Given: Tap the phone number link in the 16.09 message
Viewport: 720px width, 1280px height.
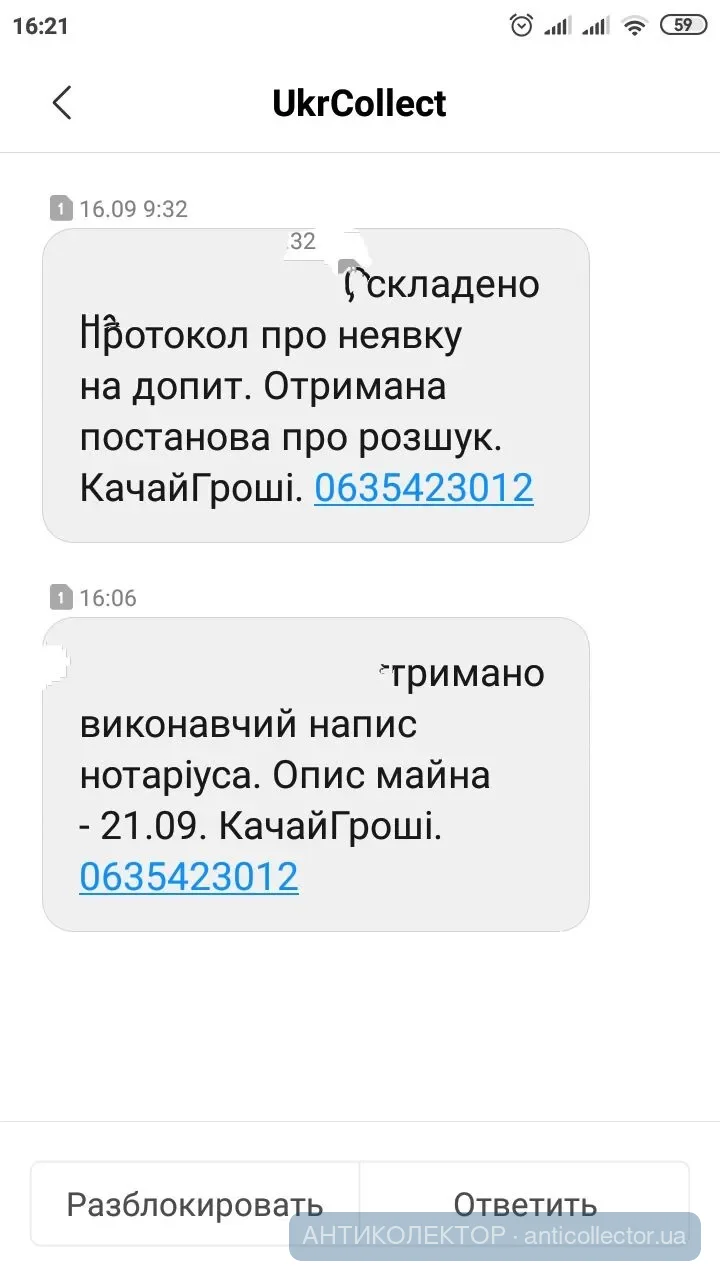Looking at the screenshot, I should click(423, 488).
